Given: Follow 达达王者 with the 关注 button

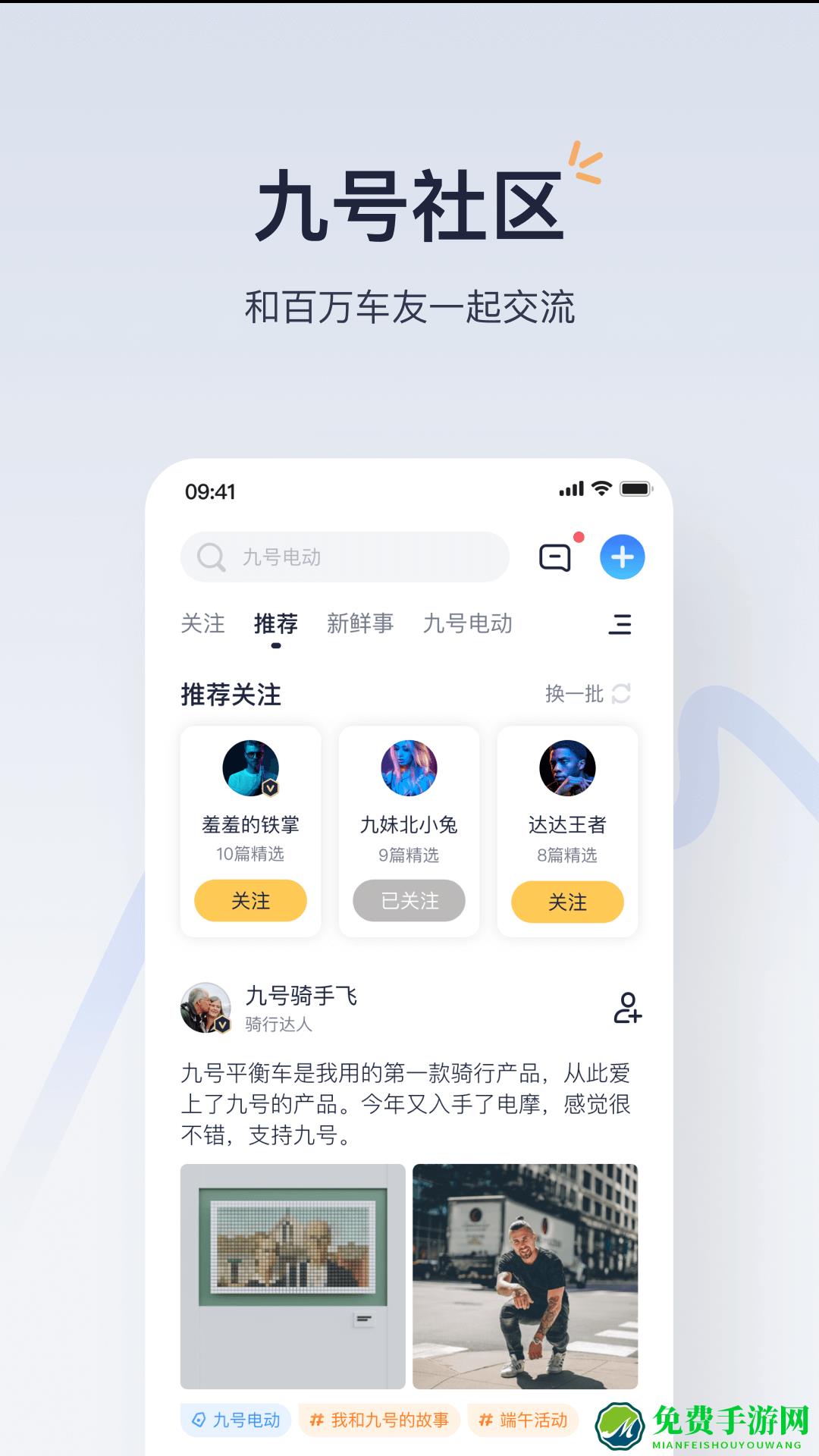Looking at the screenshot, I should pos(567,902).
